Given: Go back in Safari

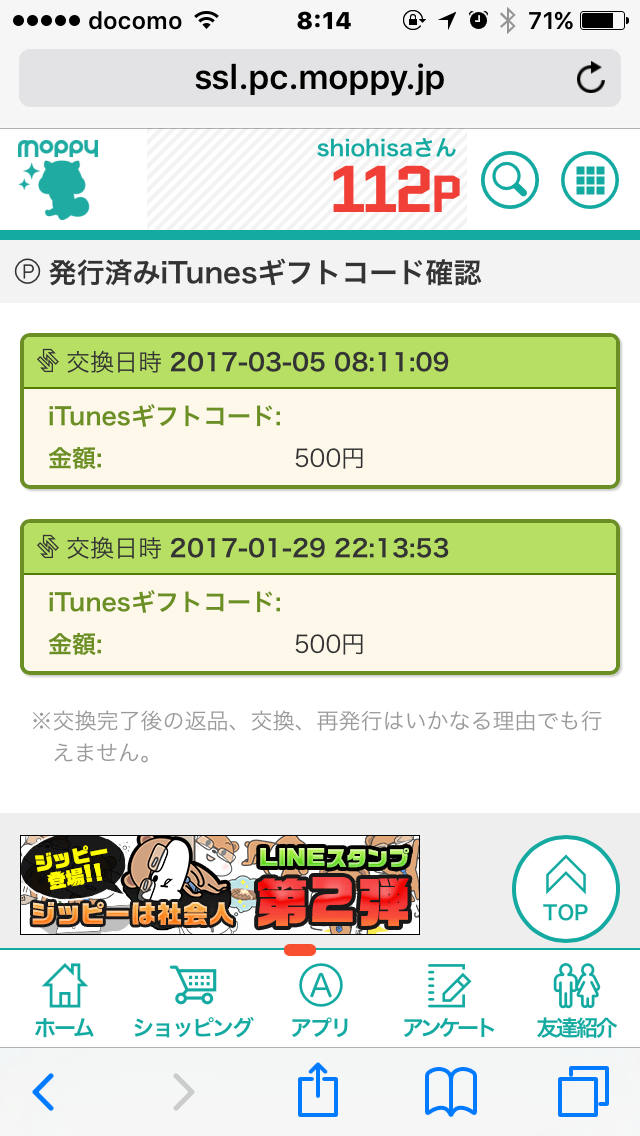Looking at the screenshot, I should tap(44, 1092).
